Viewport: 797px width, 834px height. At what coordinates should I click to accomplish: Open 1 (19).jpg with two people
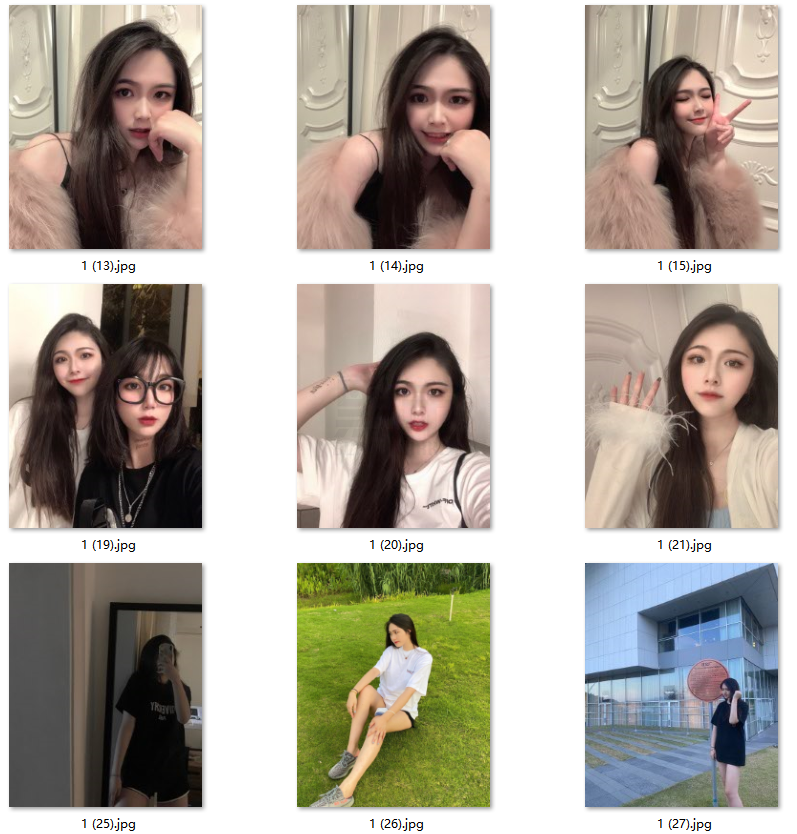[x=106, y=406]
